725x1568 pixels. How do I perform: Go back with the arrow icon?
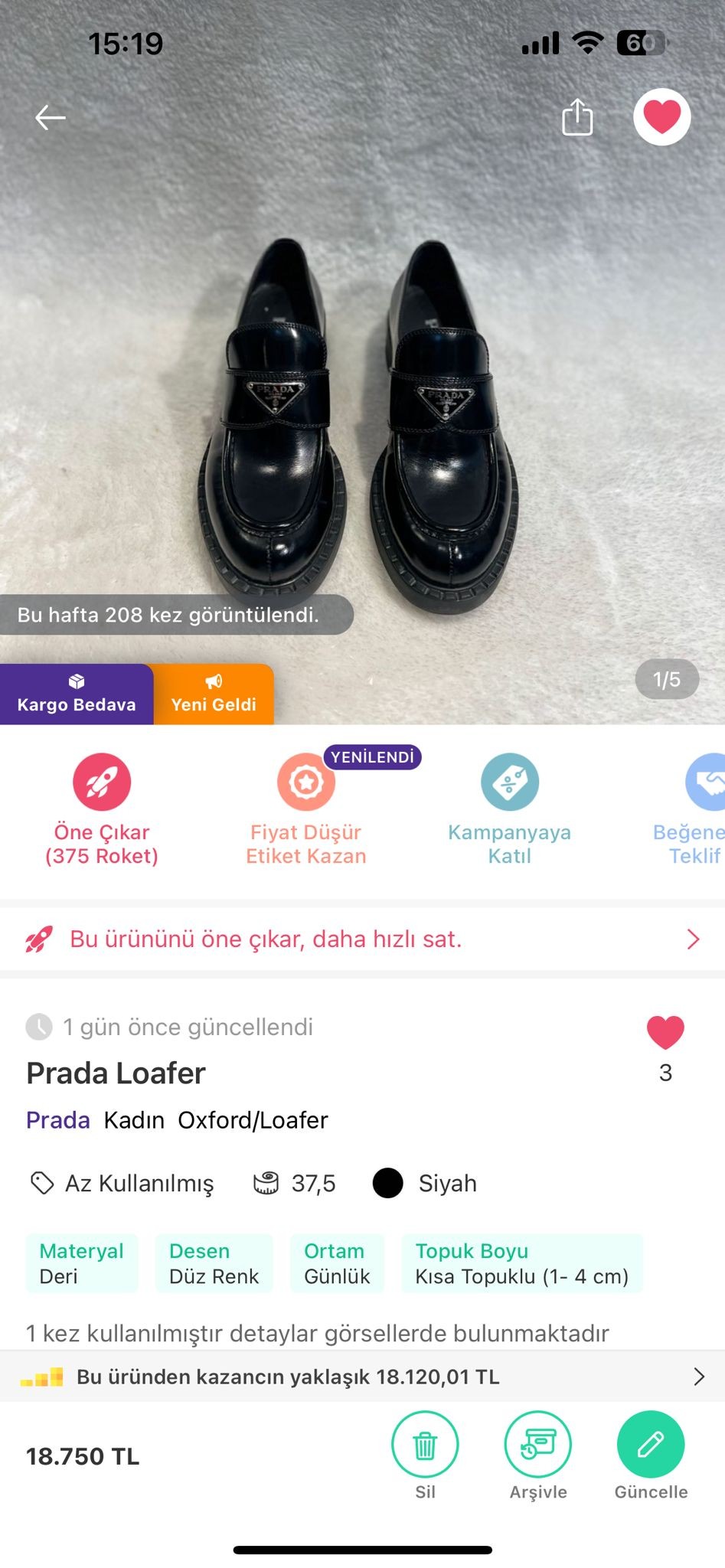pyautogui.click(x=51, y=118)
